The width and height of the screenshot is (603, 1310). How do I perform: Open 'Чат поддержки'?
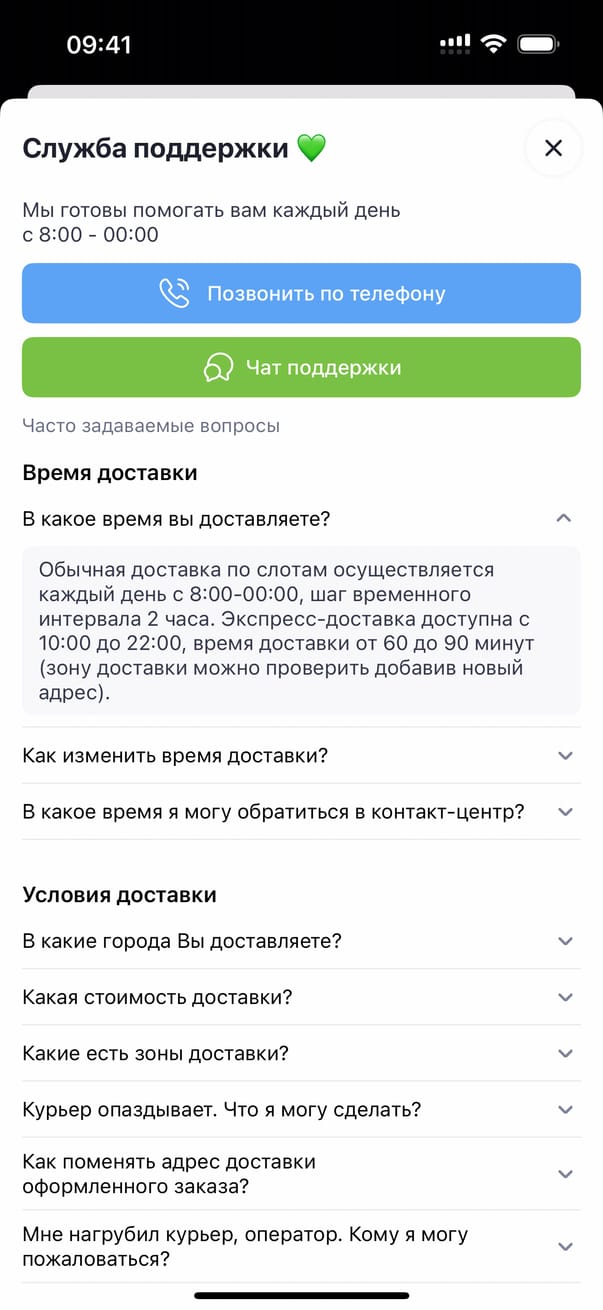301,367
